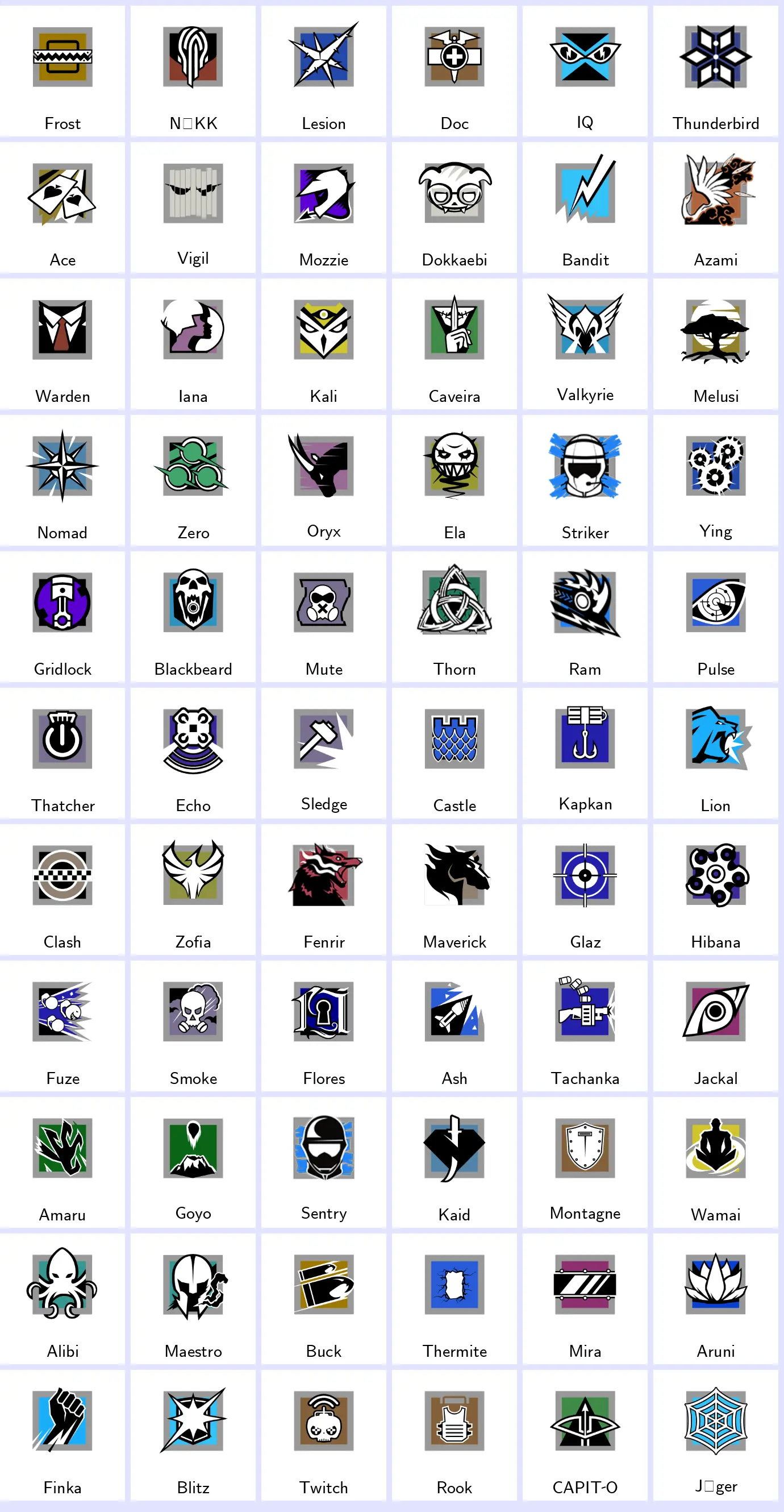The width and height of the screenshot is (784, 1512).
Task: Select the Lion operator card
Action: click(715, 753)
